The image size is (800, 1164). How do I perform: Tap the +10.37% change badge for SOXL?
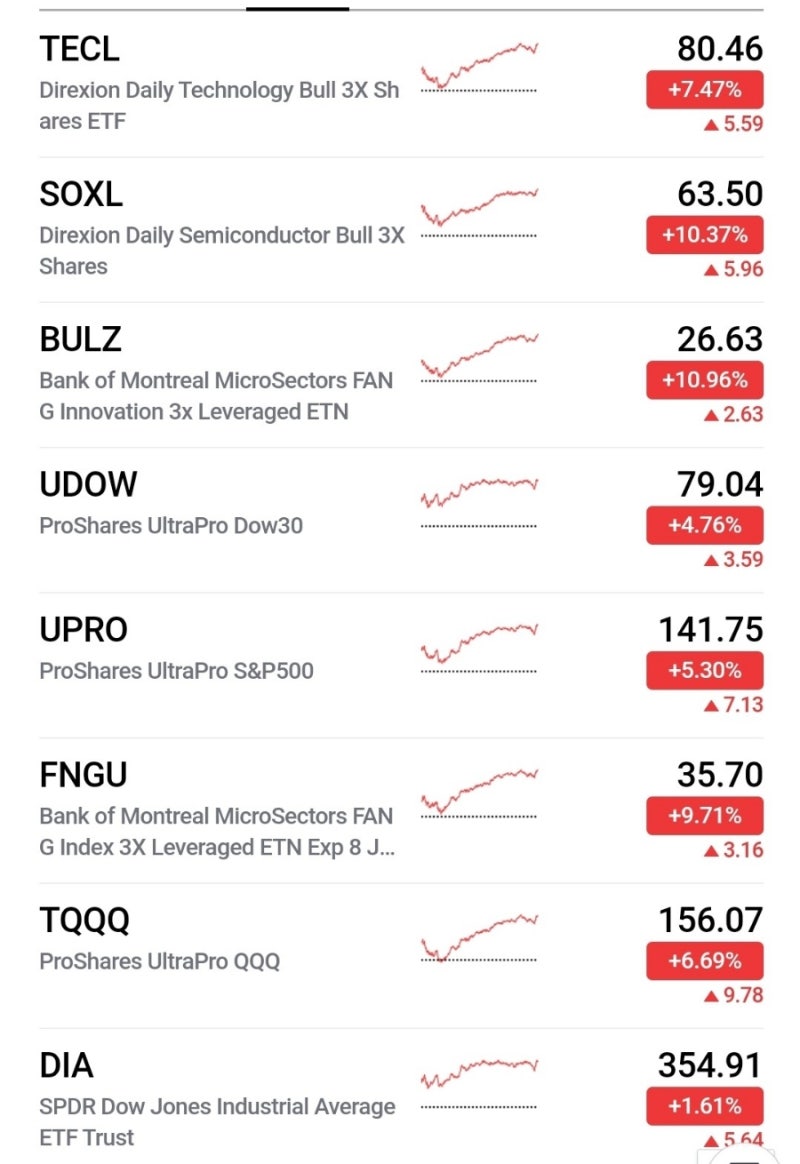[704, 235]
